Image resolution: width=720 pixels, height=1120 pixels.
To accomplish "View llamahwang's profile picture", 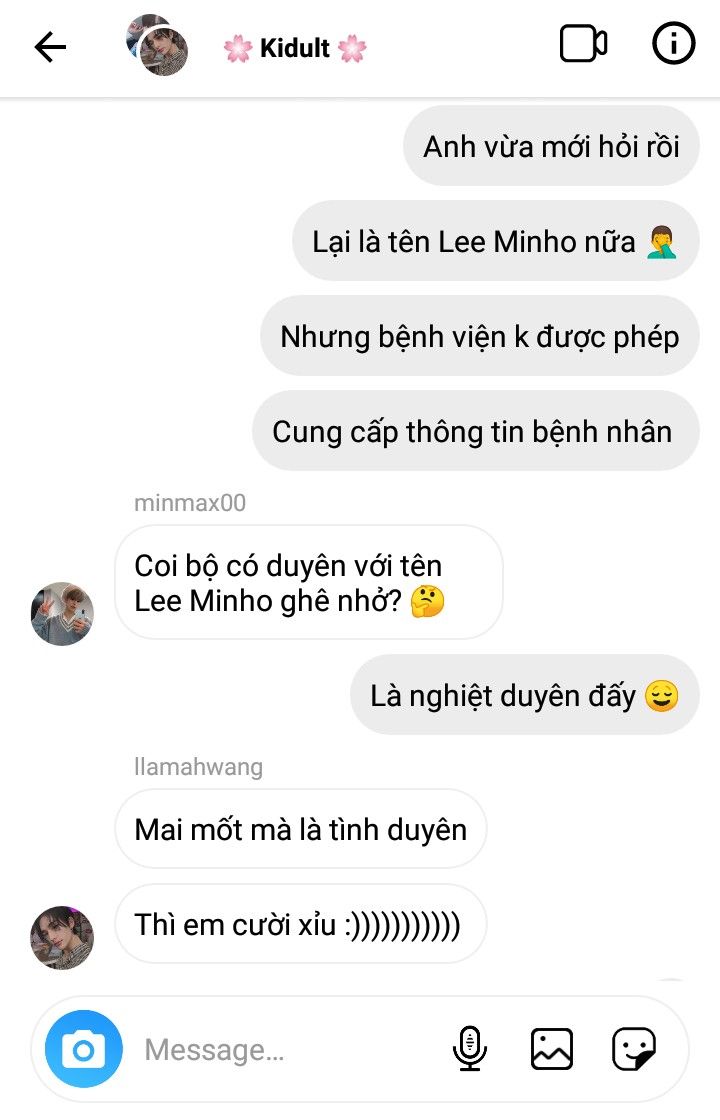I will click(x=62, y=937).
